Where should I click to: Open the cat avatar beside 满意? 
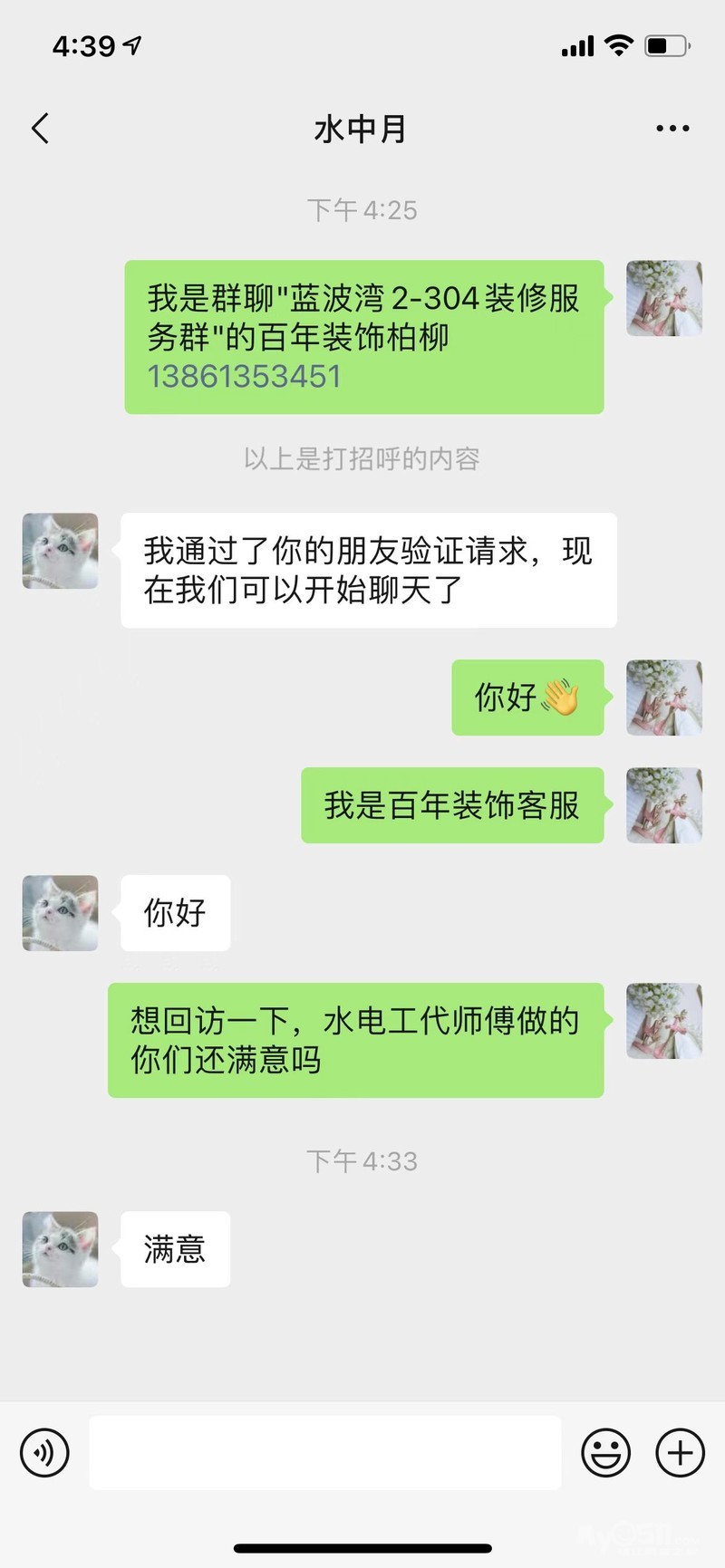[60, 1249]
